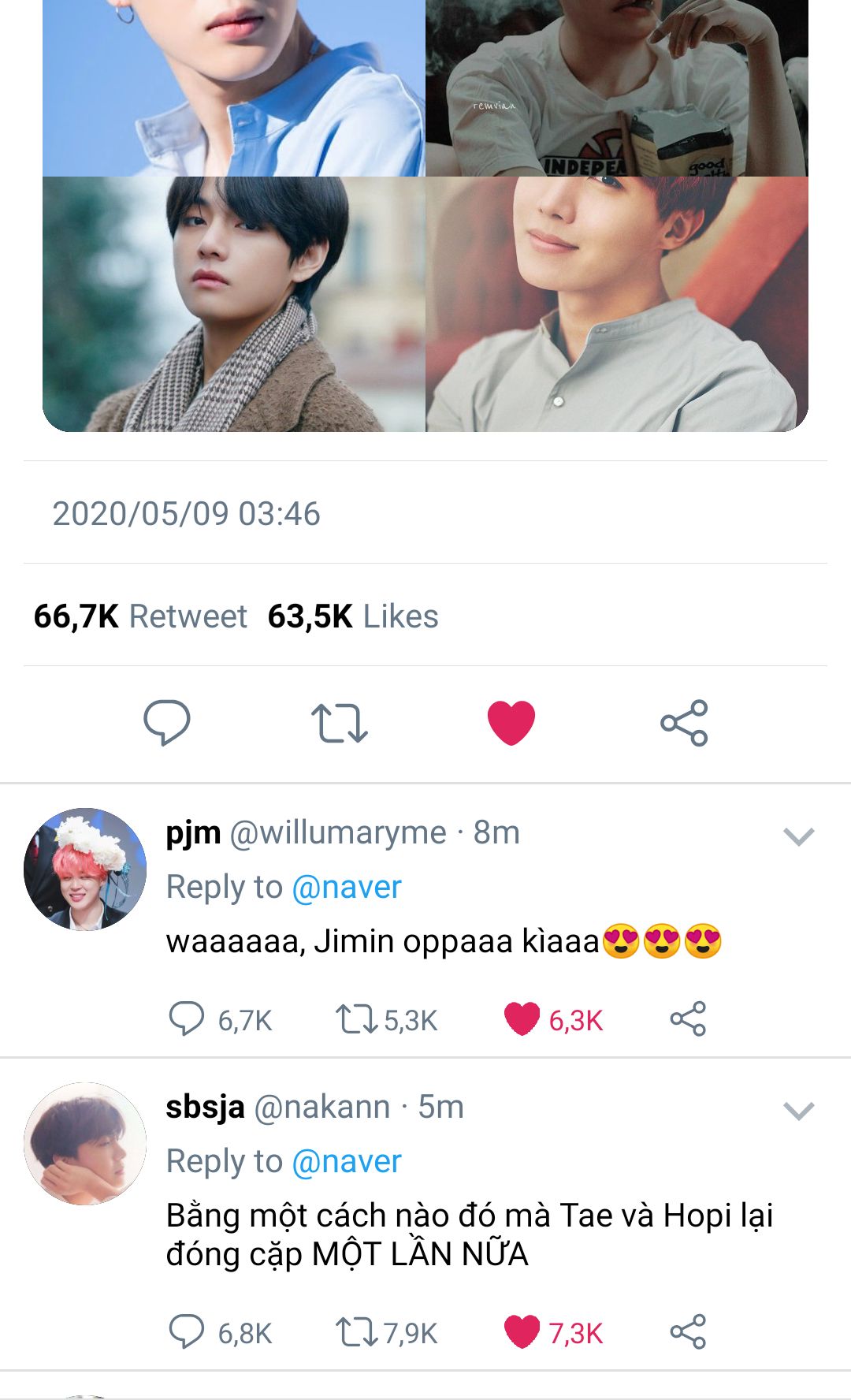Retweet sbsja's comment
851x1400 pixels.
(x=356, y=1331)
